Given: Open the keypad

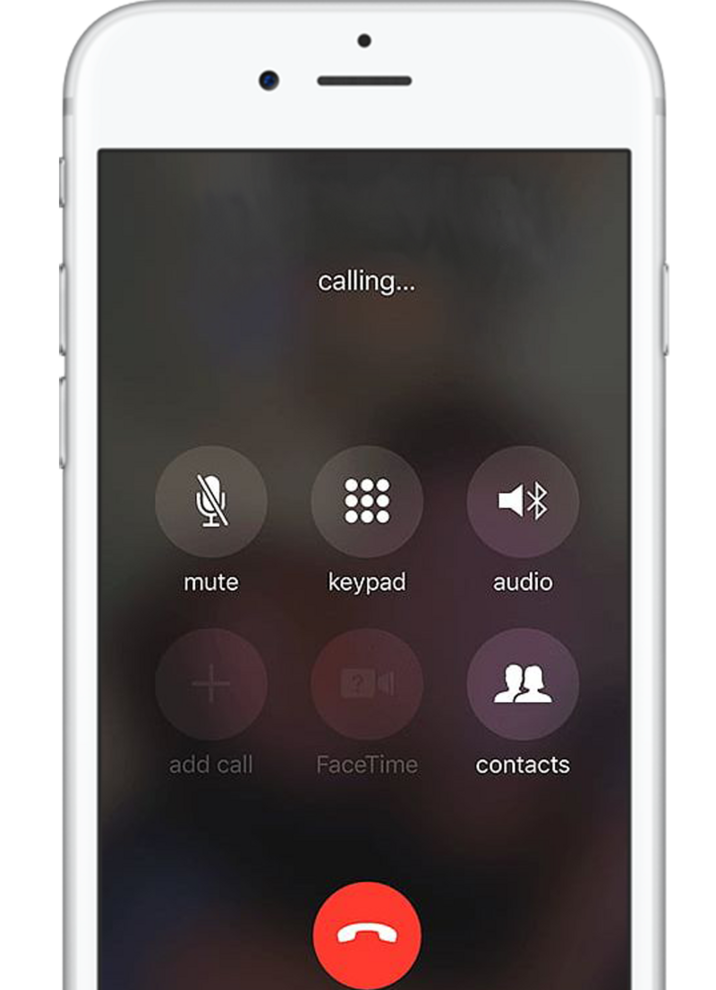Looking at the screenshot, I should [x=367, y=501].
